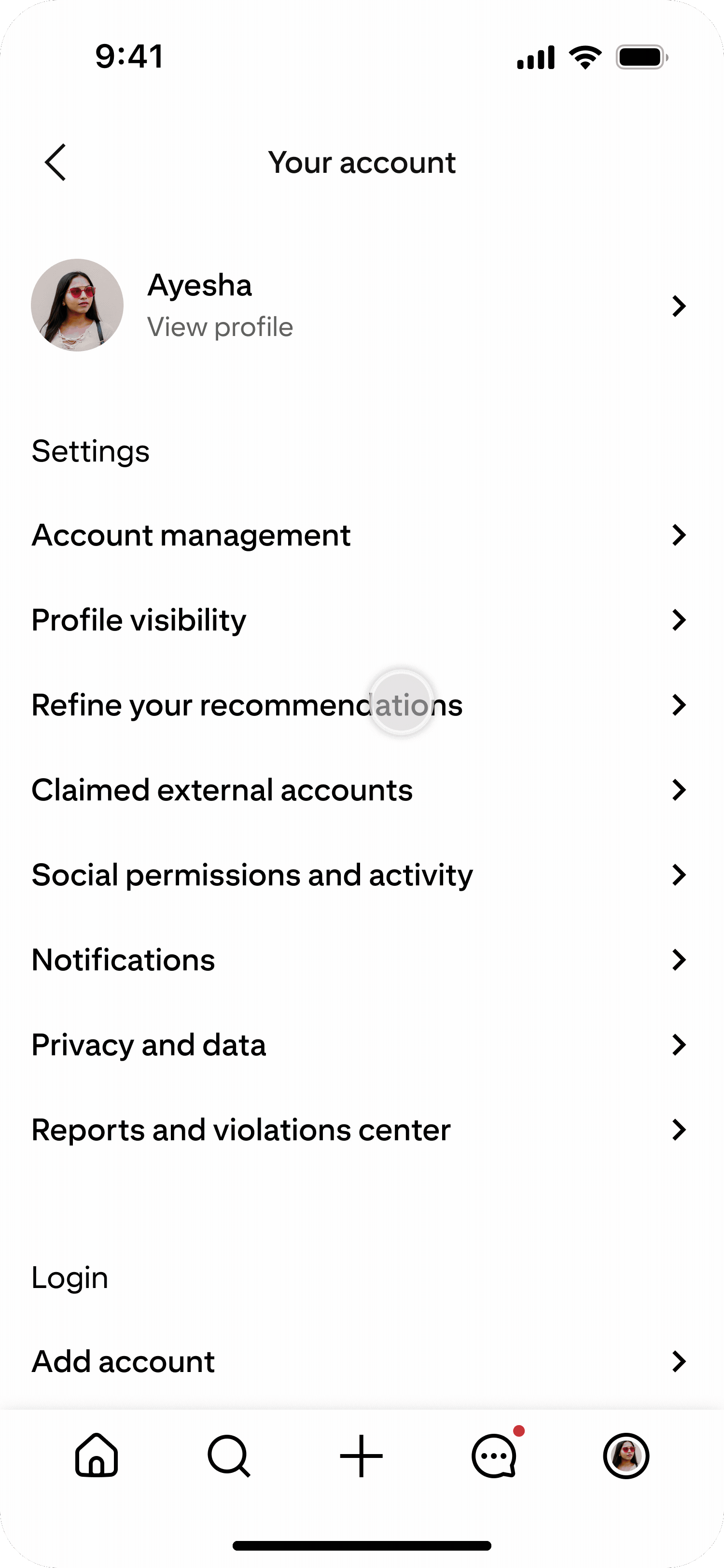The image size is (724, 1568).
Task: View Ayesha's profile
Action: point(359,306)
